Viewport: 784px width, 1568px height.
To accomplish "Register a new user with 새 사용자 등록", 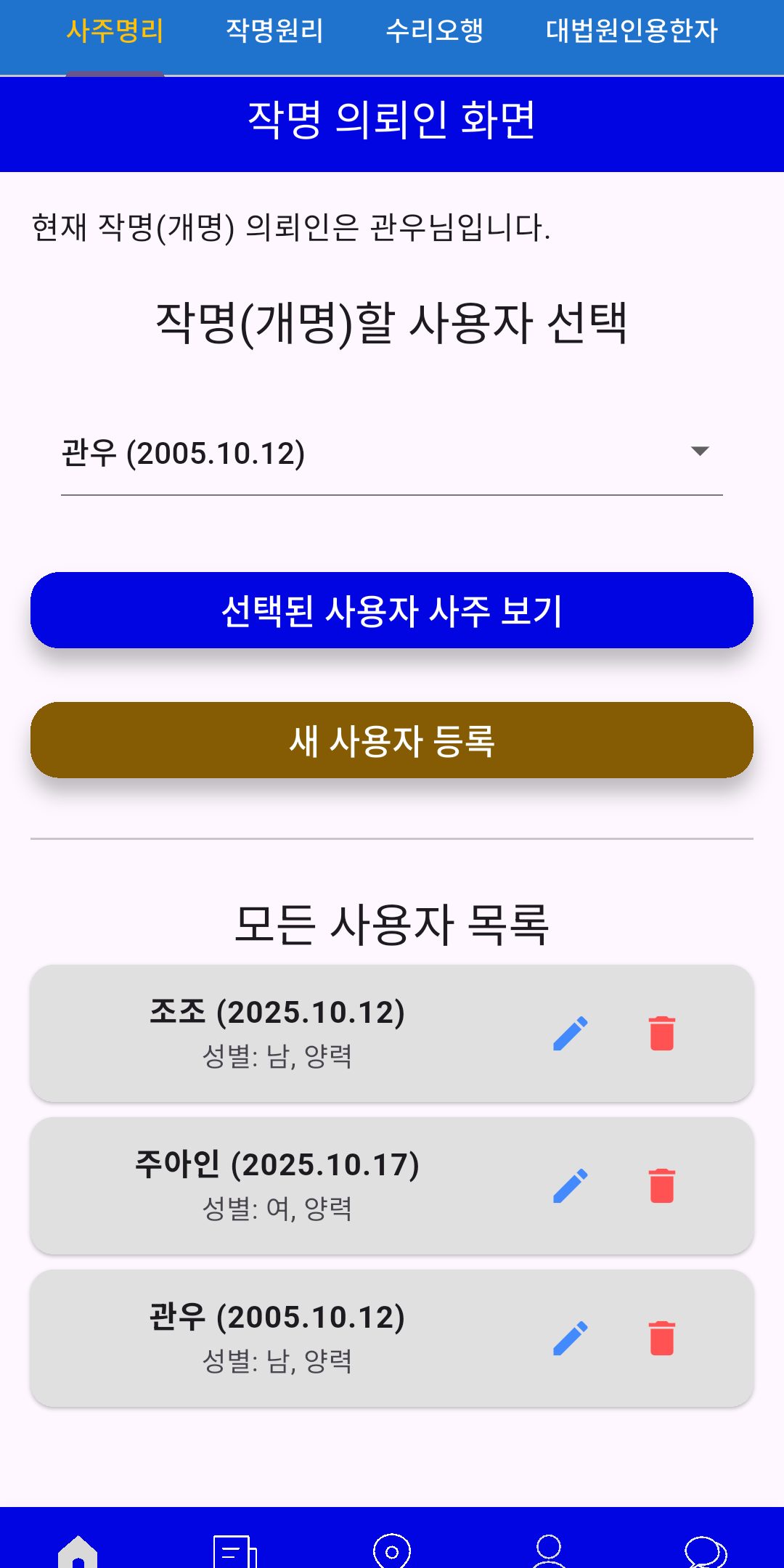I will coord(392,740).
